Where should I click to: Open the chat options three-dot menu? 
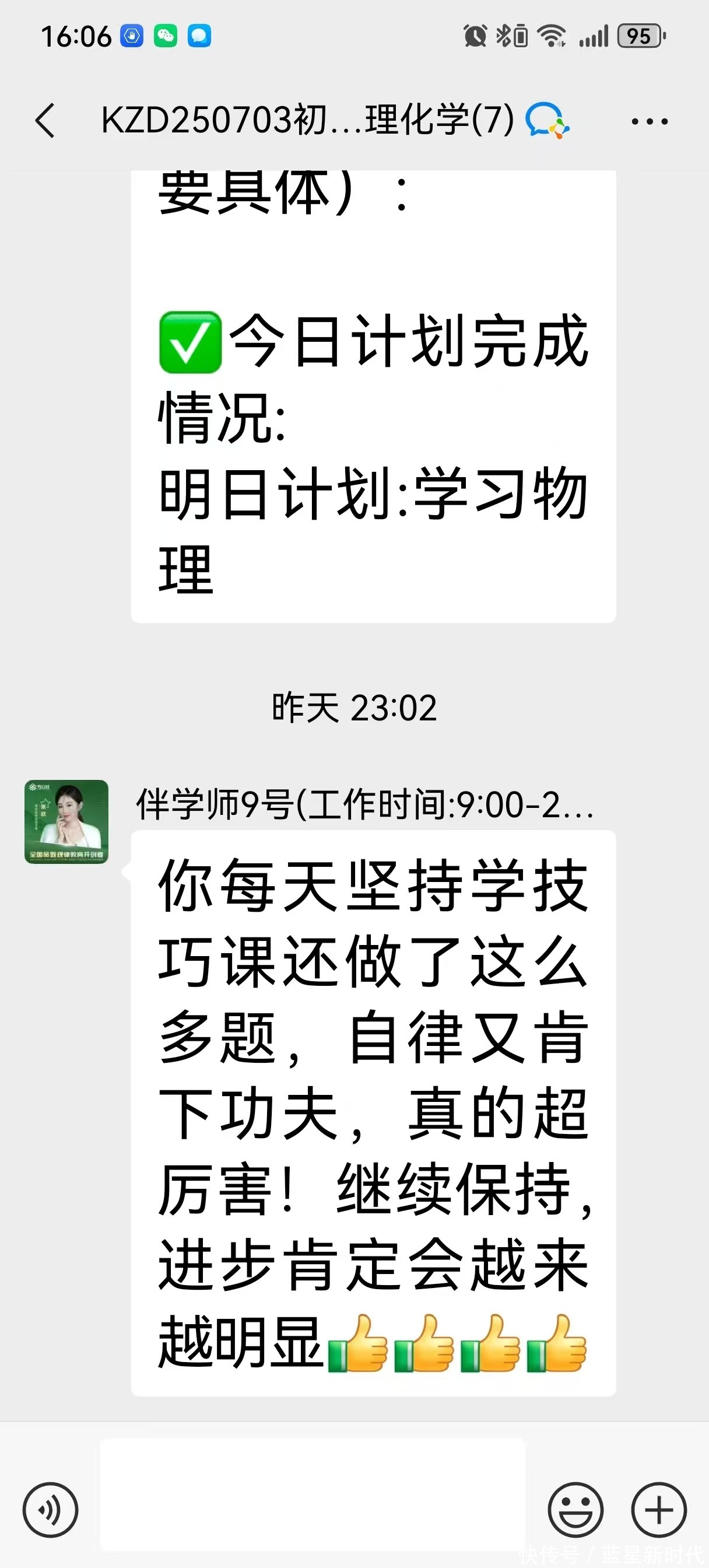pyautogui.click(x=650, y=121)
